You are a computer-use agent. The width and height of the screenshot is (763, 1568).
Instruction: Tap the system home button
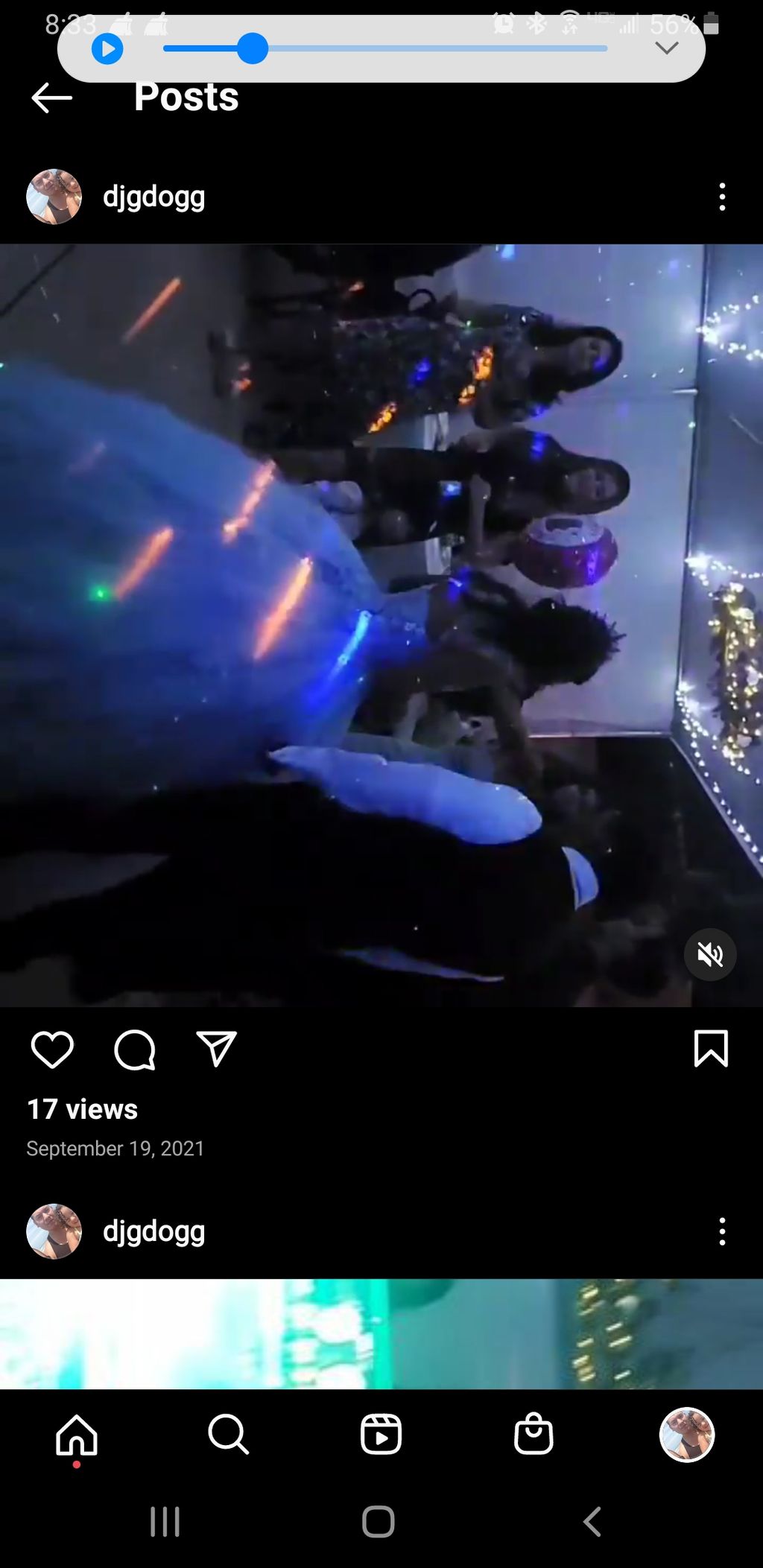(379, 1522)
